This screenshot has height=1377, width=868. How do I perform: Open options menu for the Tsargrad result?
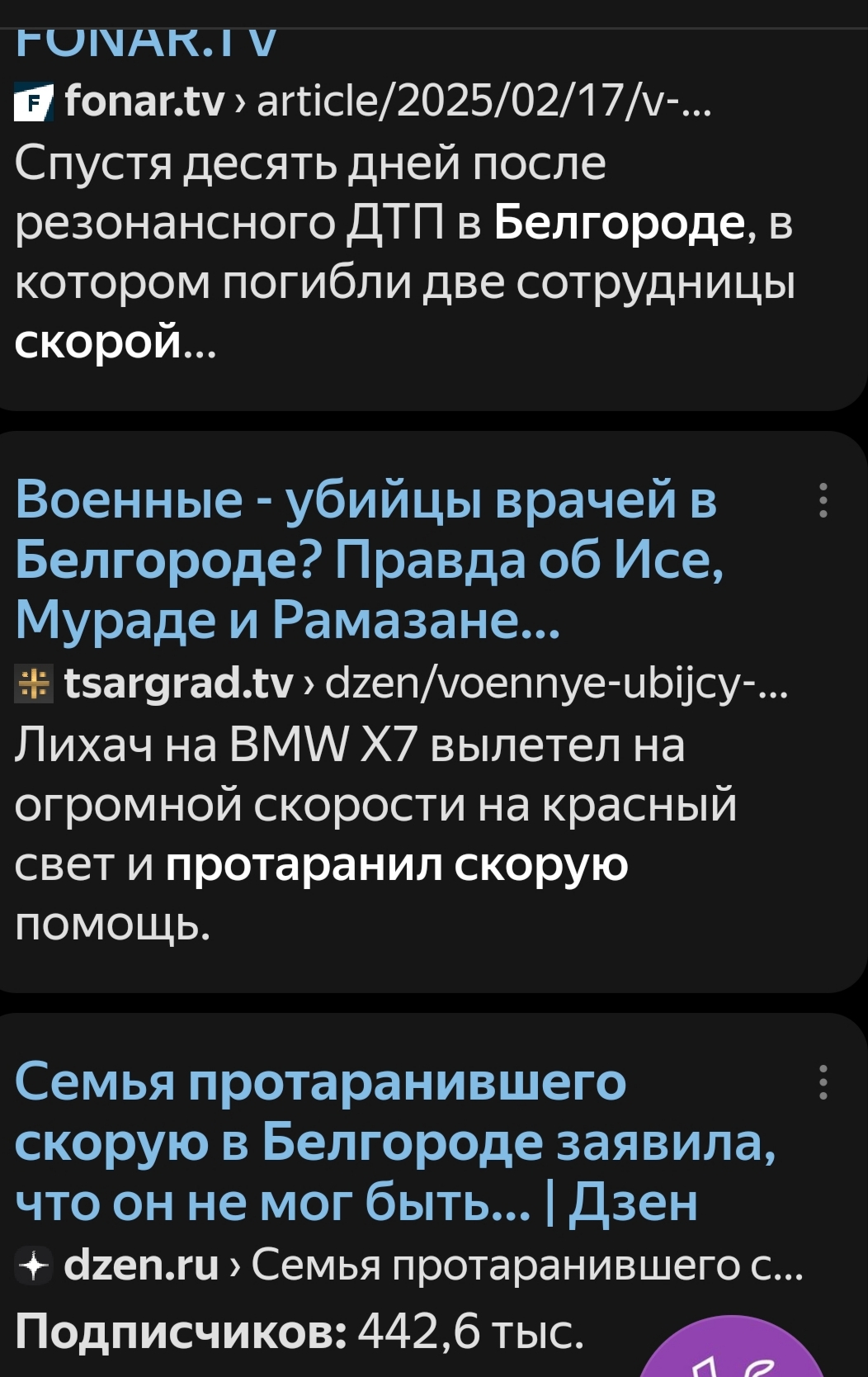tap(823, 500)
